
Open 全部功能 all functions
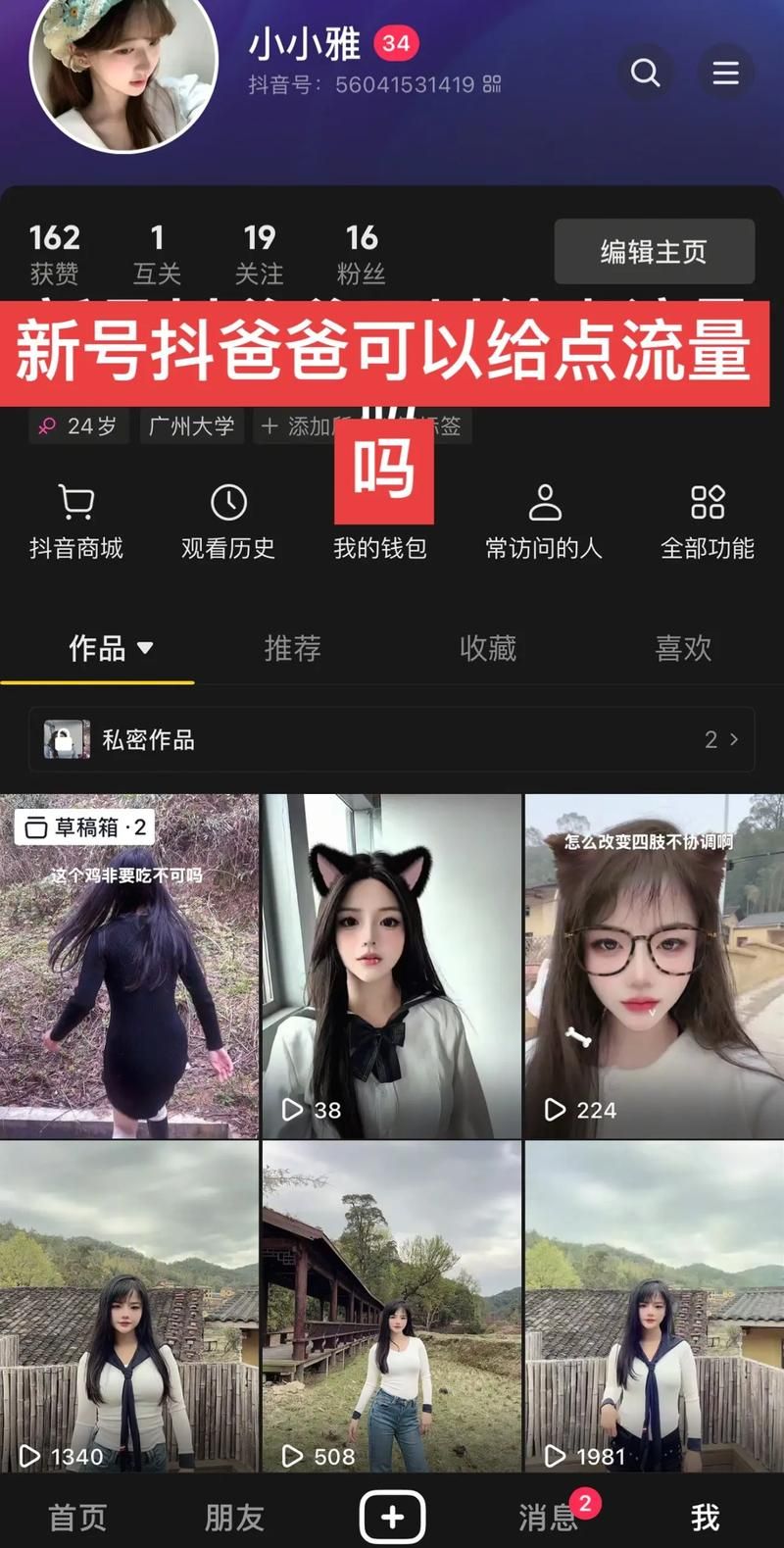(x=707, y=522)
